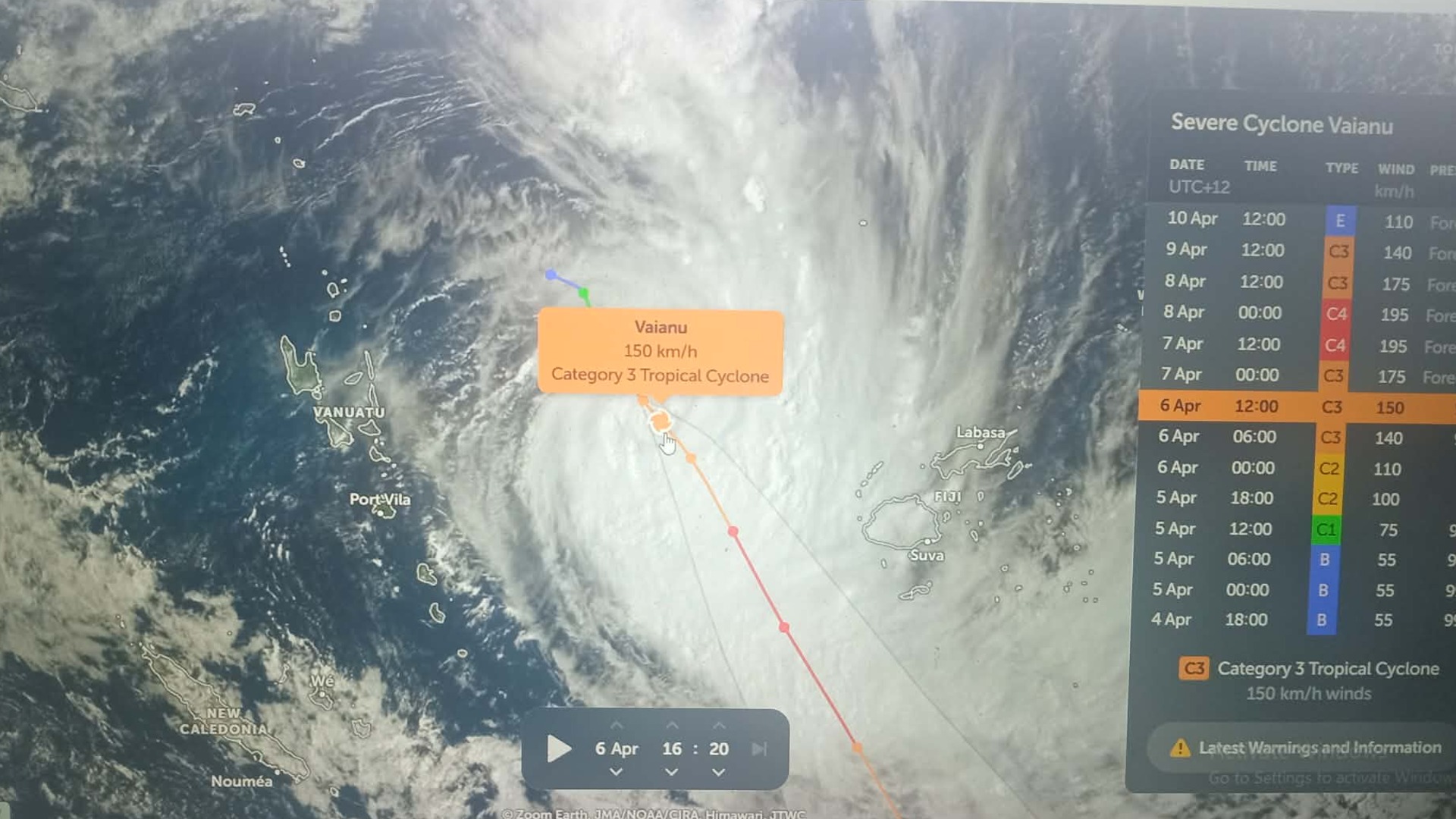Image resolution: width=1456 pixels, height=819 pixels.
Task: Select the 4 Apr 18:00 track row
Action: point(1289,620)
